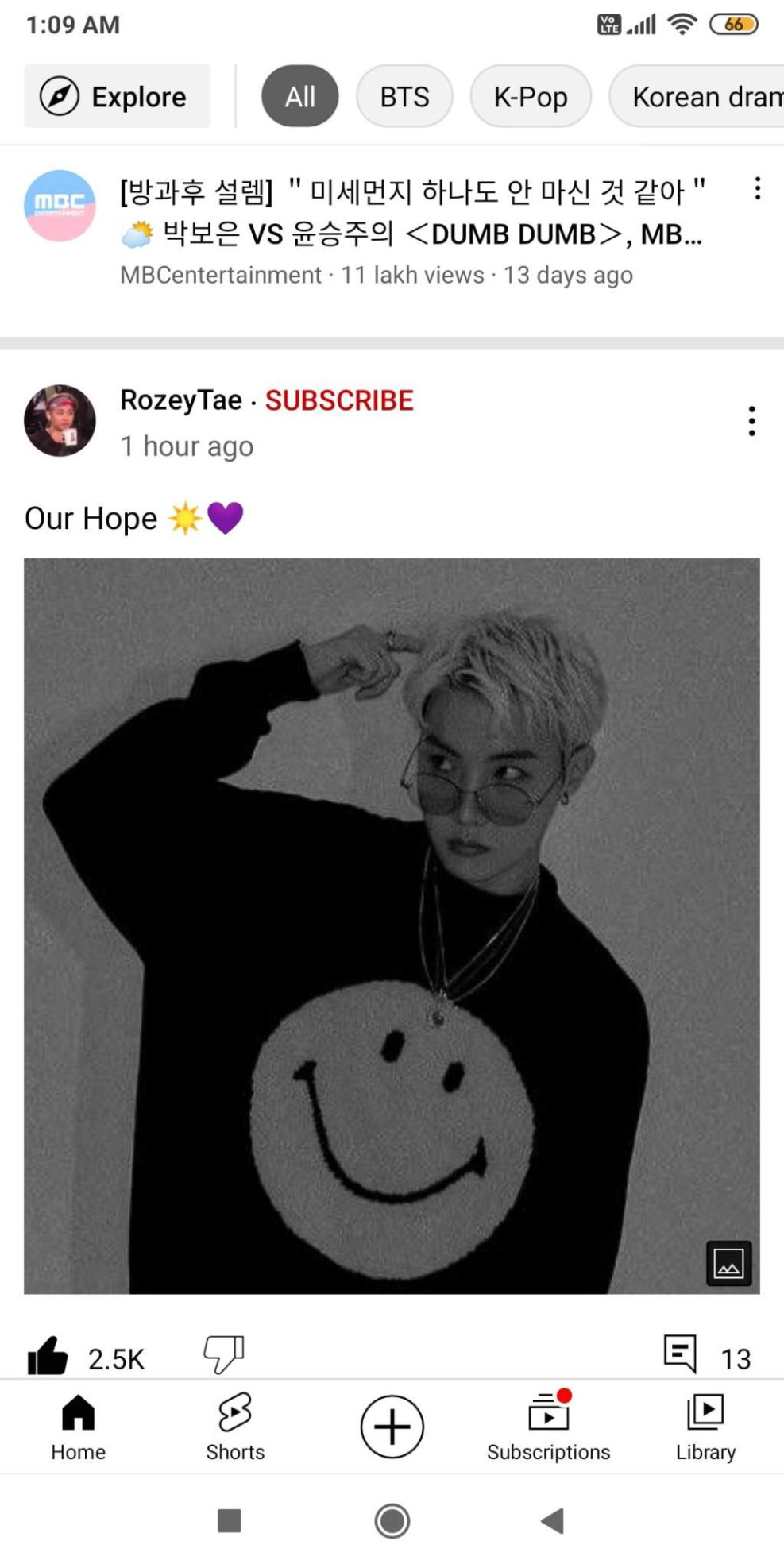Tap the create plus button

(392, 1427)
